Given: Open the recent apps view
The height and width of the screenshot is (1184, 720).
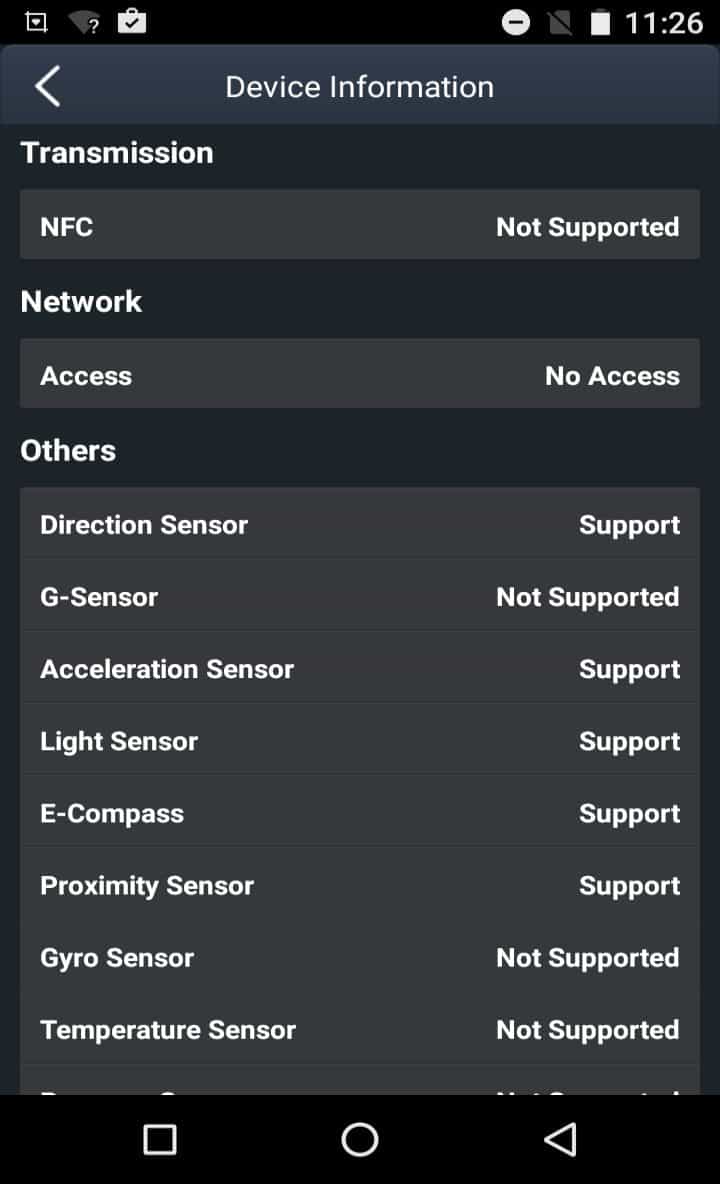Looking at the screenshot, I should pos(160,1139).
